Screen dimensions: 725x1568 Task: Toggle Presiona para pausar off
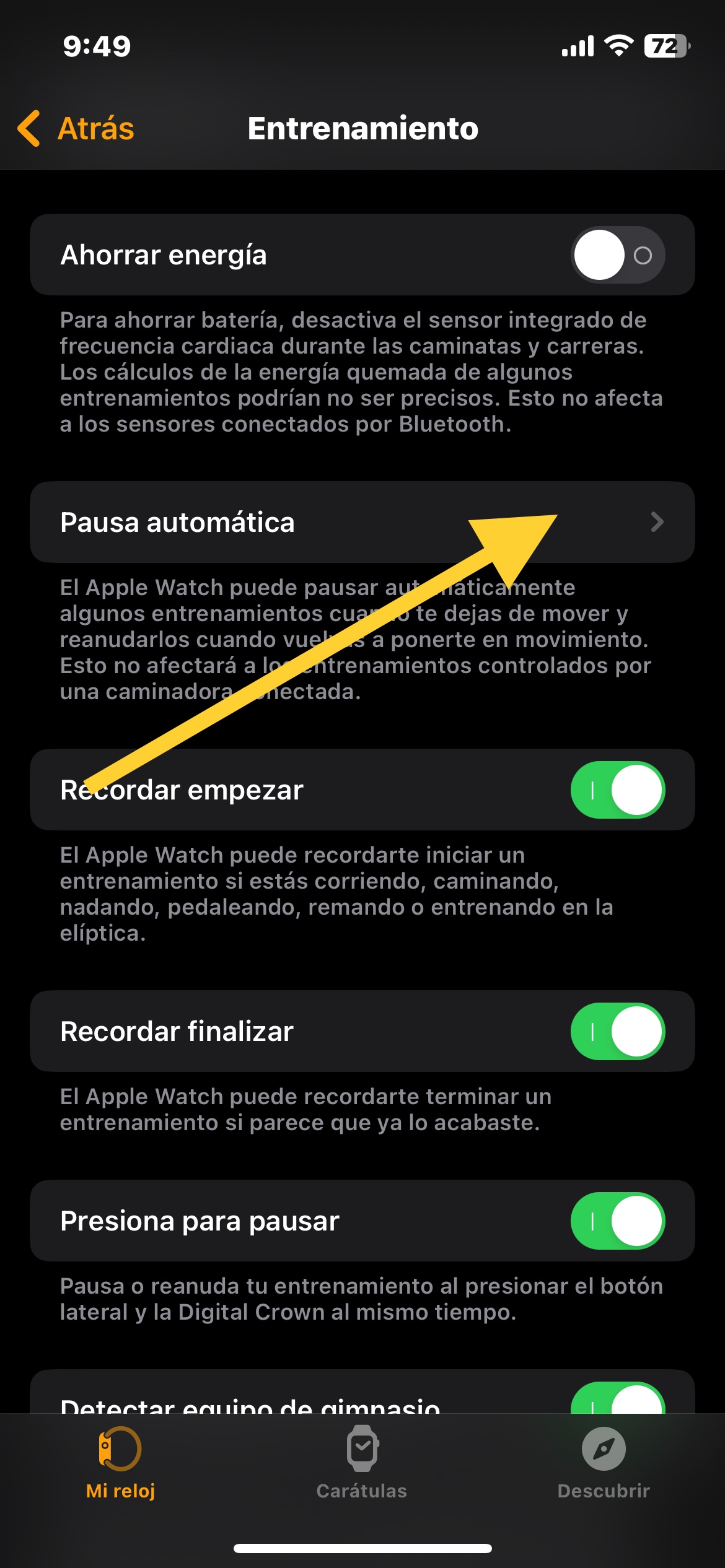[617, 1221]
